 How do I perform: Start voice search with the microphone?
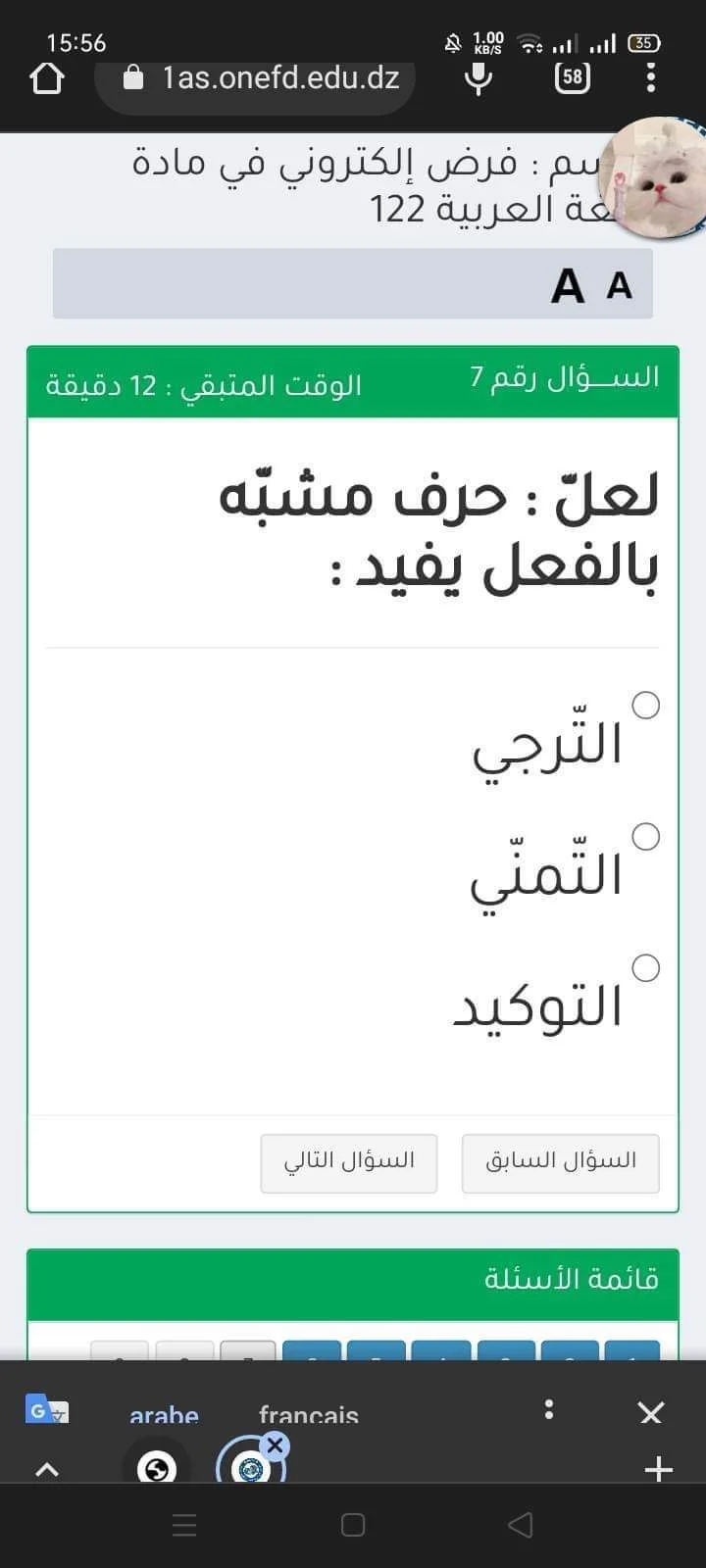pos(478,78)
